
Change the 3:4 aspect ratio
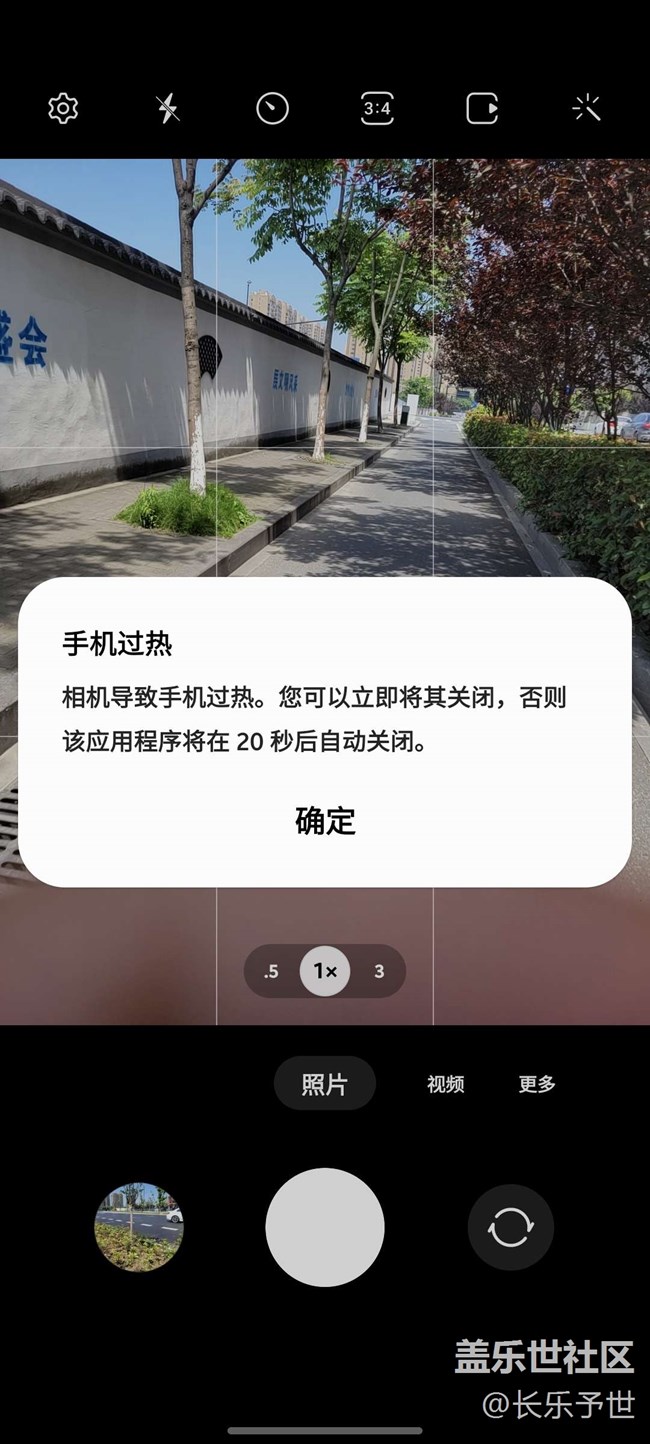click(377, 108)
